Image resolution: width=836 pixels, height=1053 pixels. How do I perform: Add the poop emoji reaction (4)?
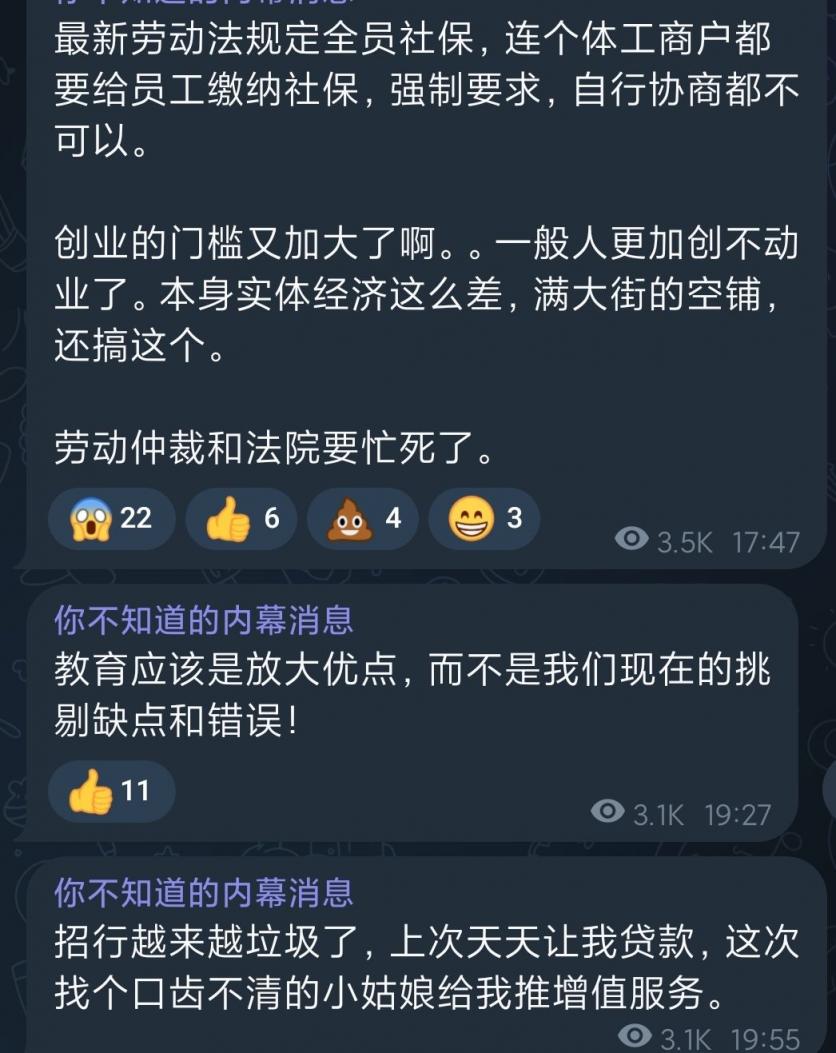[364, 518]
